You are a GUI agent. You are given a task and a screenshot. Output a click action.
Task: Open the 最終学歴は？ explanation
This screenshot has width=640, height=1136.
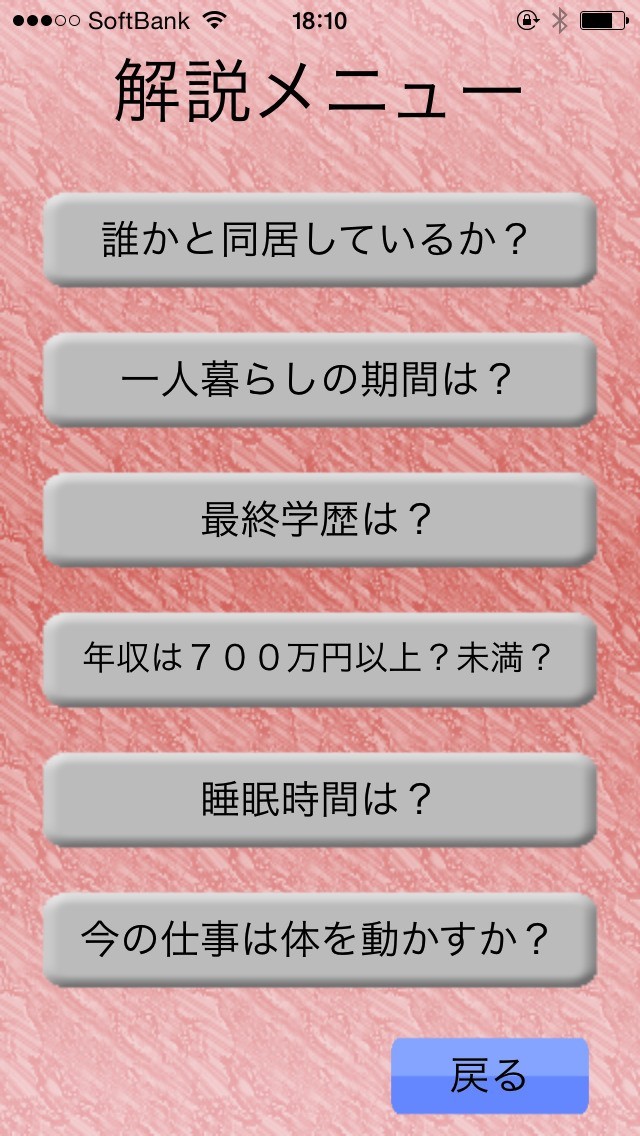click(x=319, y=520)
